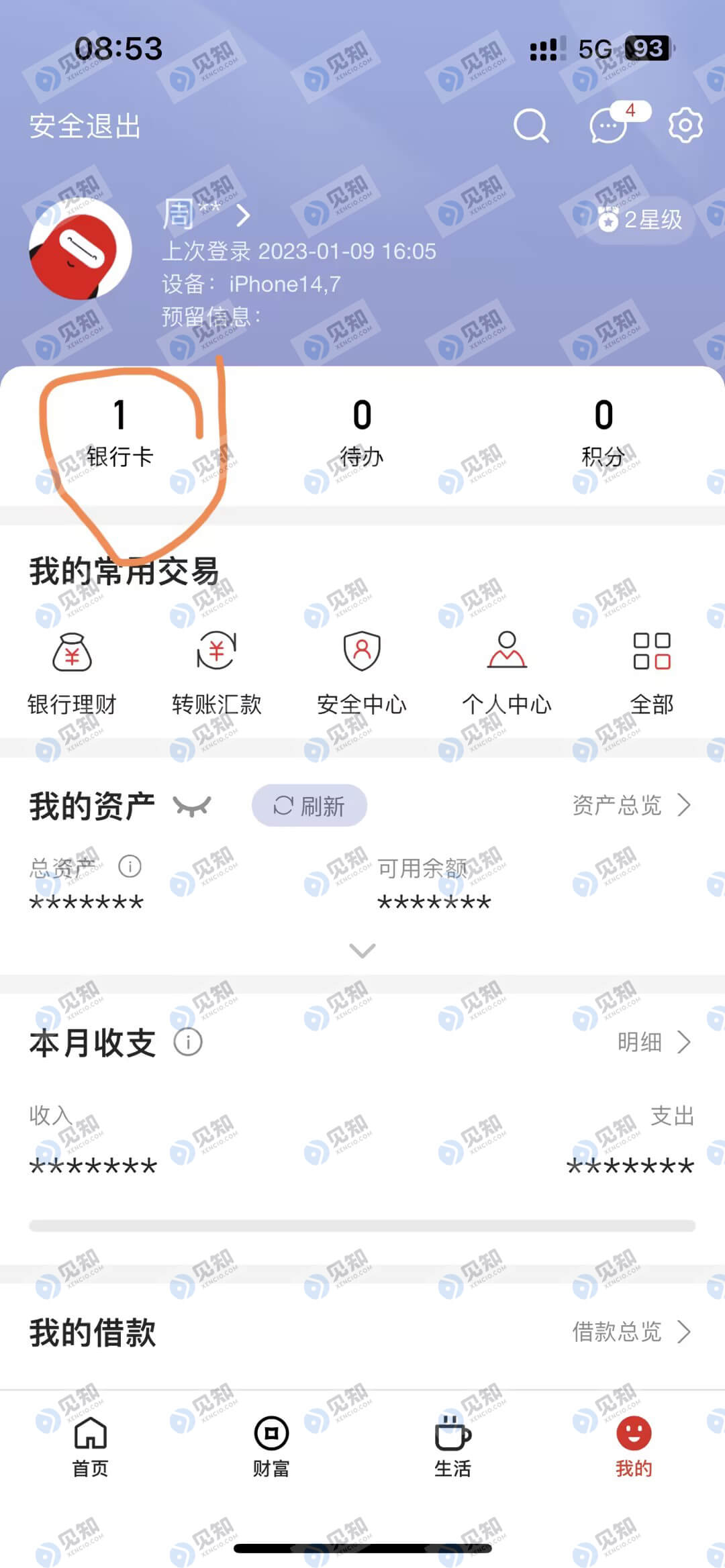Open 明细 for monthly income and expenses
Image resolution: width=725 pixels, height=1568 pixels.
(x=652, y=1042)
